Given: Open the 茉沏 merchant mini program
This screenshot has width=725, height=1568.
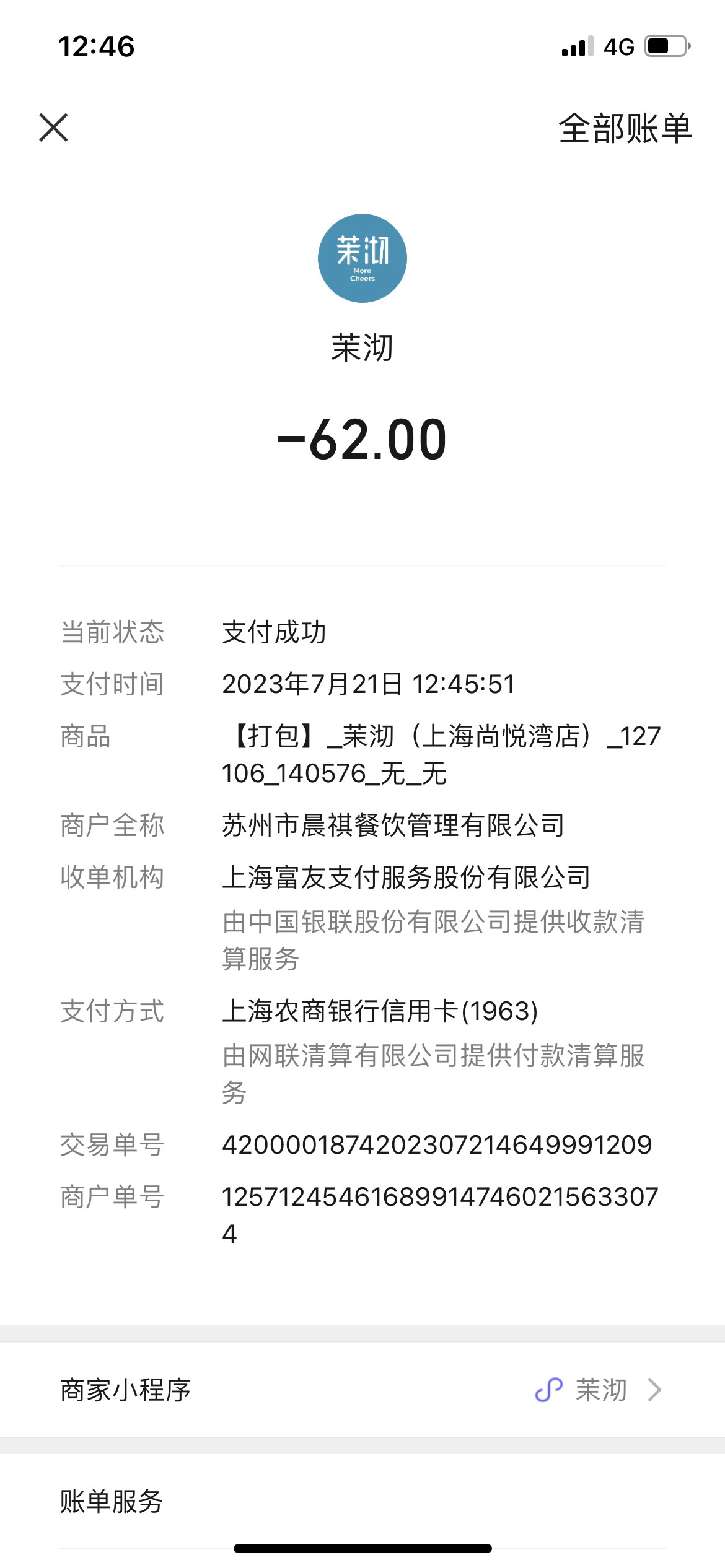Looking at the screenshot, I should [362, 1390].
